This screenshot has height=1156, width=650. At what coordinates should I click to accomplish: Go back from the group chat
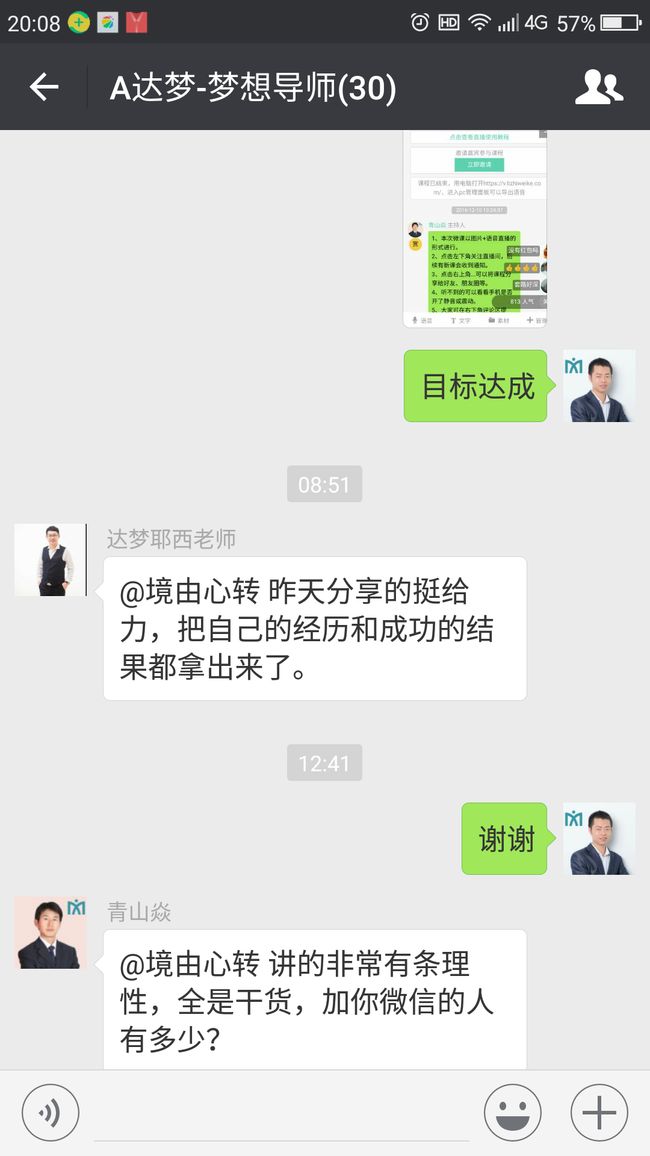point(43,88)
